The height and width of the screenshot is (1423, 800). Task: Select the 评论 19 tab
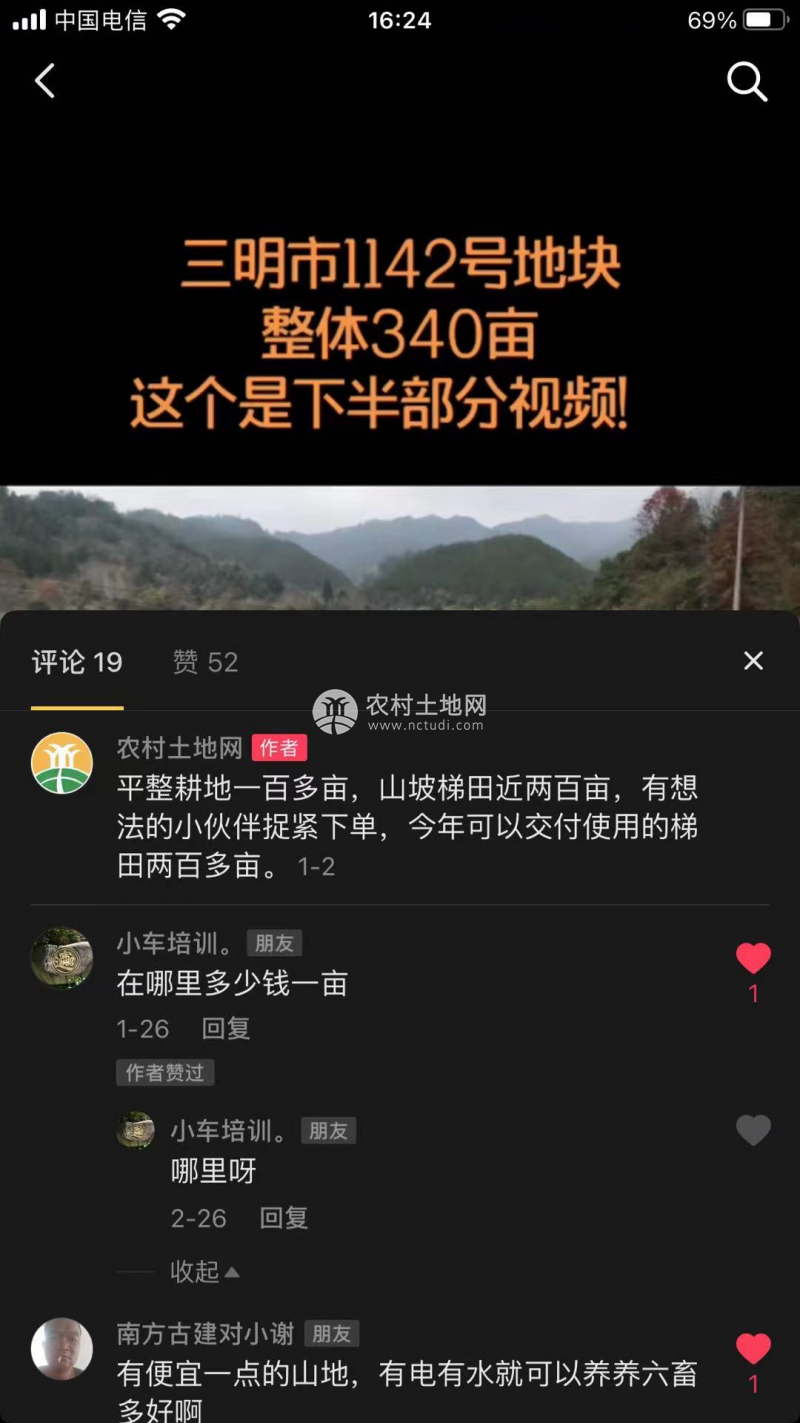pyautogui.click(x=77, y=662)
